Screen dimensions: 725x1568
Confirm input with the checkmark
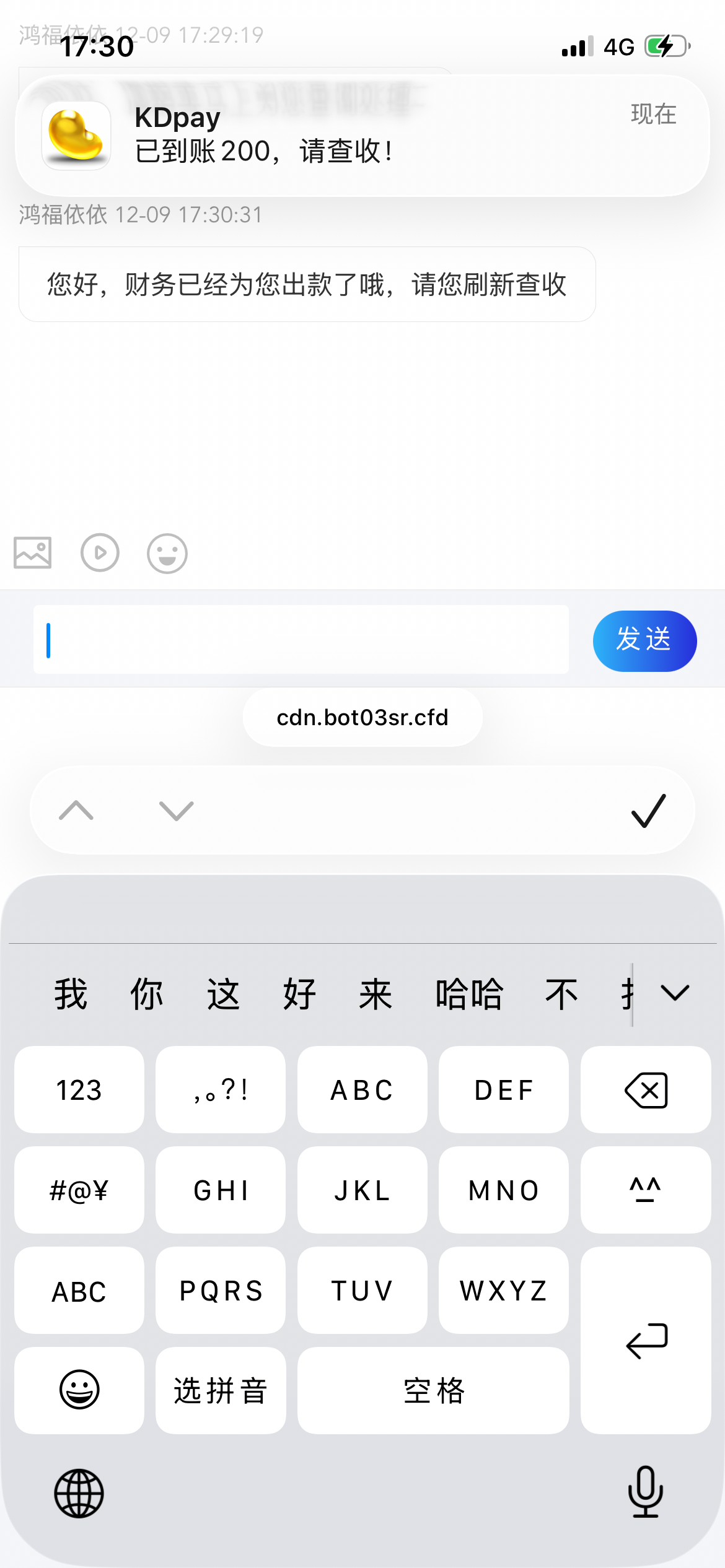tap(648, 811)
